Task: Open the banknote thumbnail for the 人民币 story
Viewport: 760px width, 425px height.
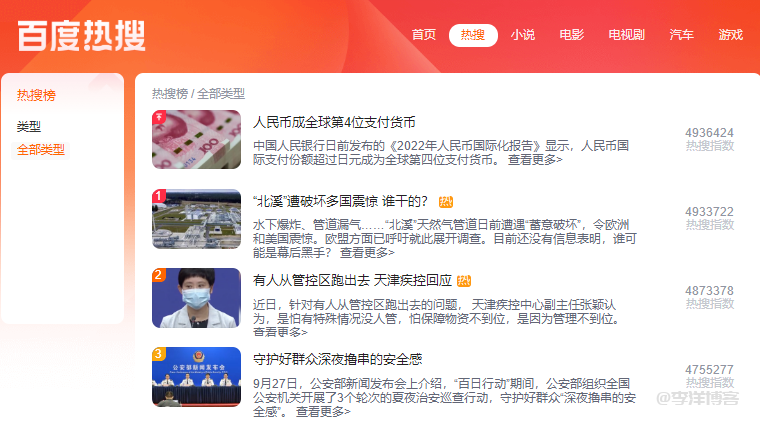Action: 196,139
